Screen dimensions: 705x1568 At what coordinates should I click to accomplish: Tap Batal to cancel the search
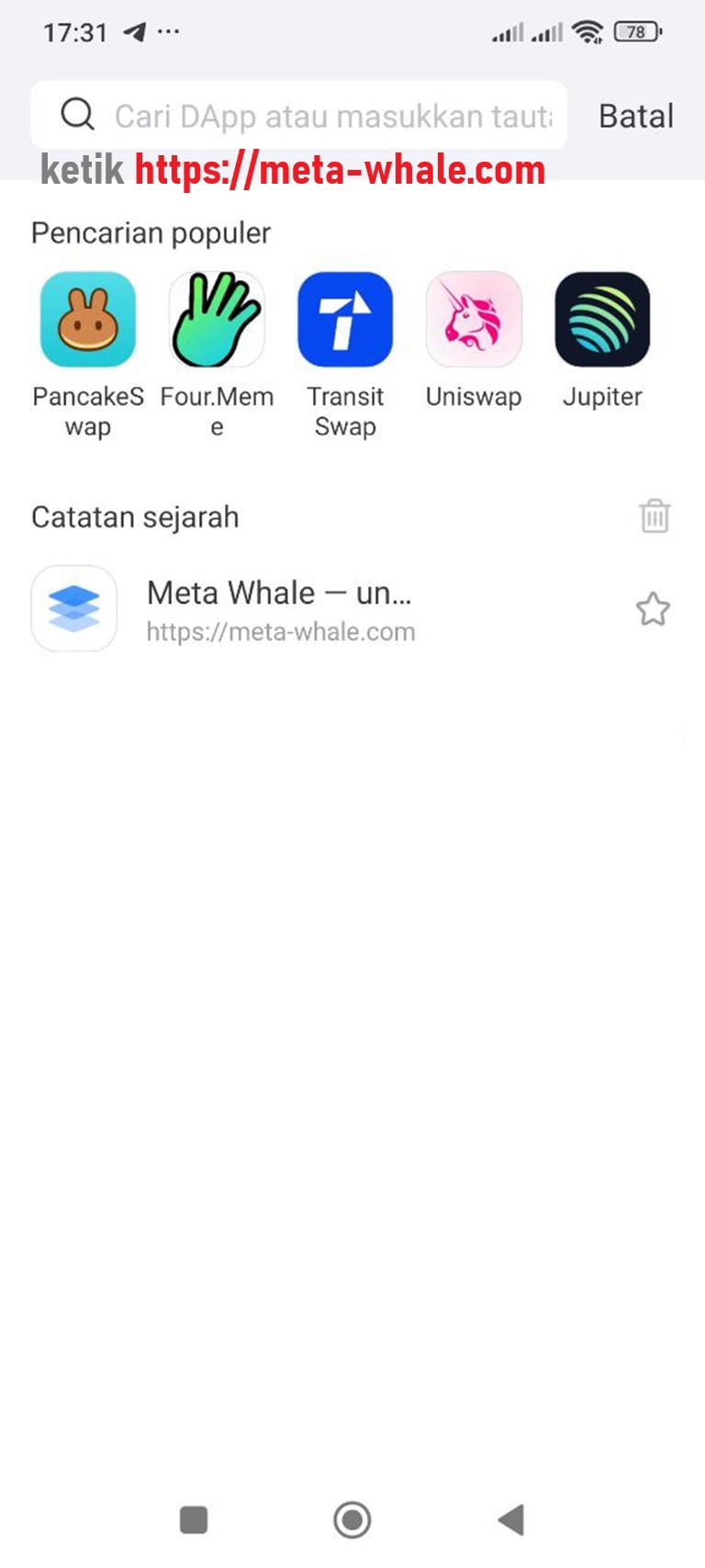tap(635, 116)
